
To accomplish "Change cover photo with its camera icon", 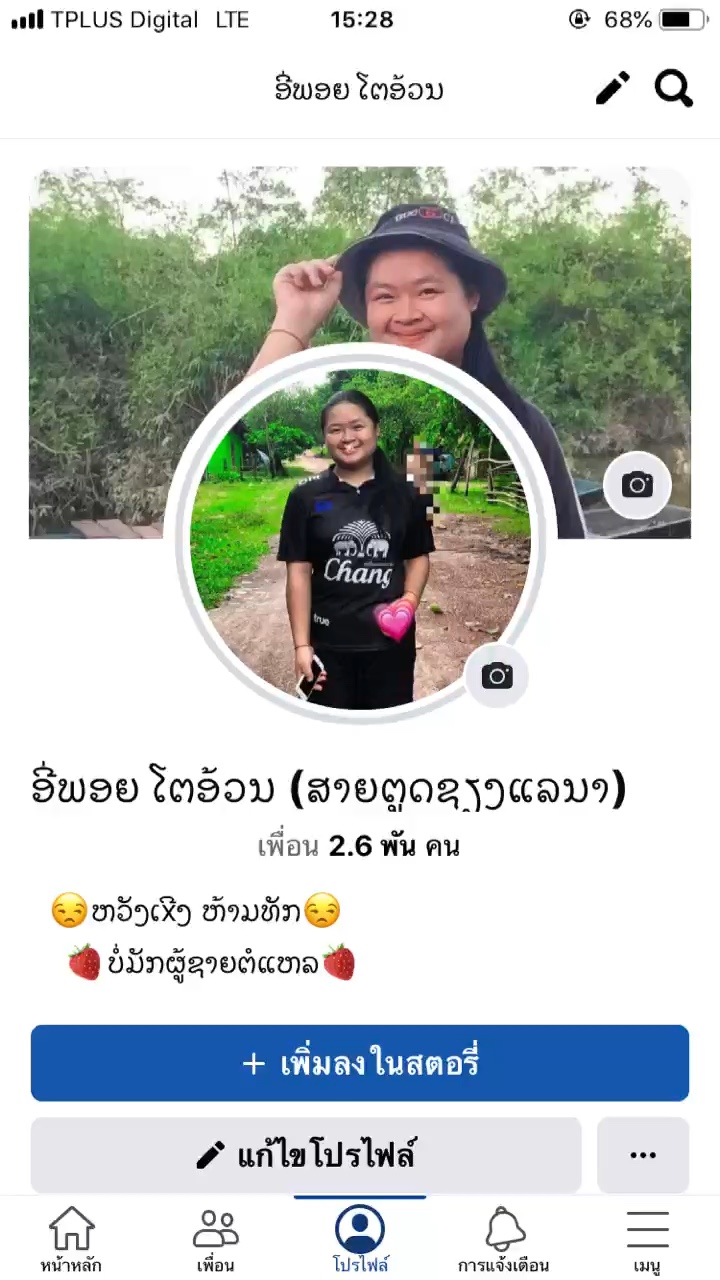I will coord(637,486).
